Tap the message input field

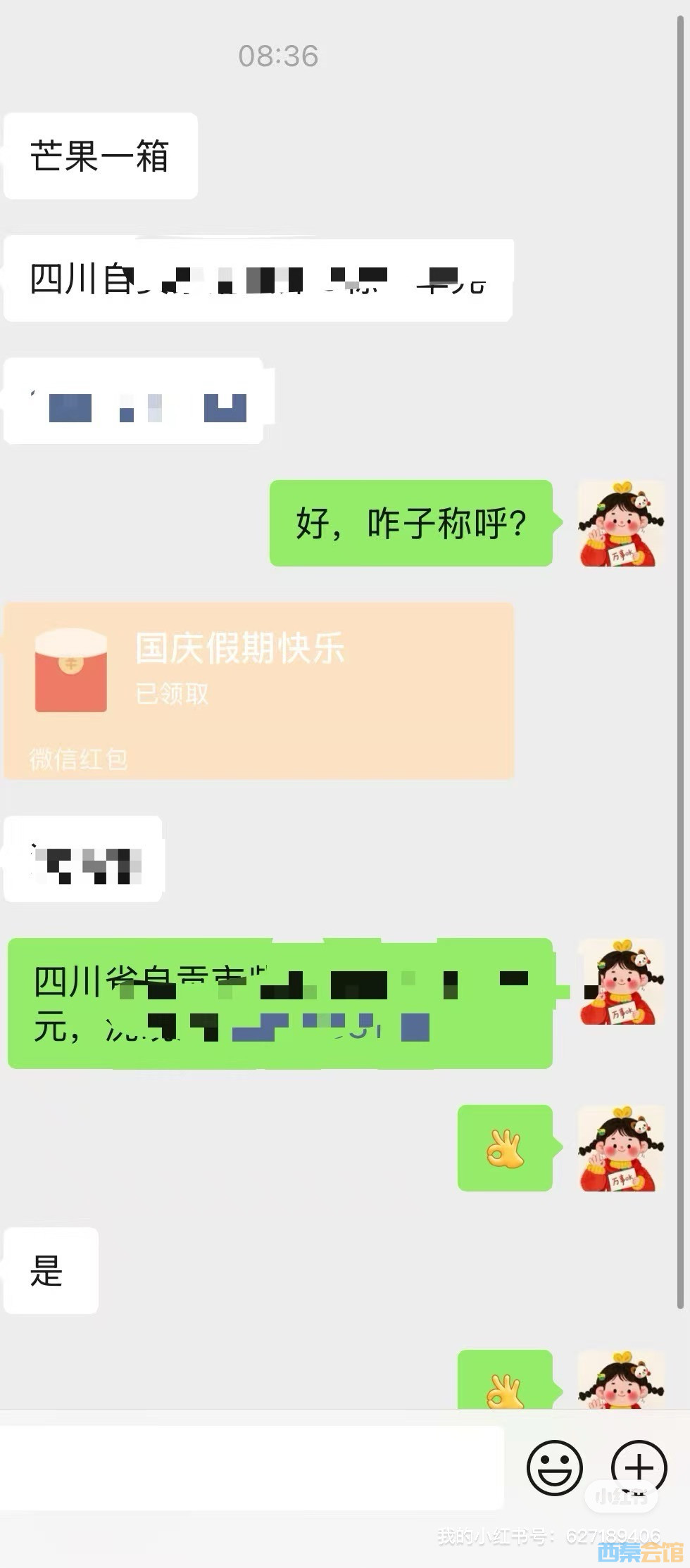[x=250, y=1467]
